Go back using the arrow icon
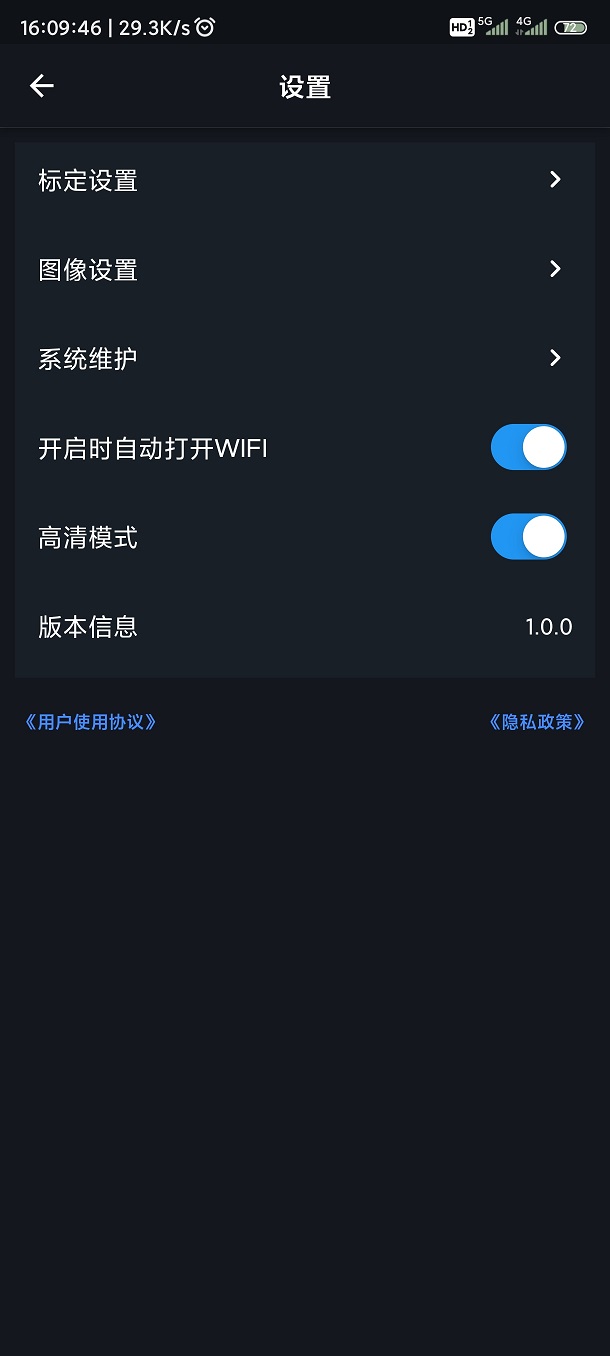 click(41, 86)
